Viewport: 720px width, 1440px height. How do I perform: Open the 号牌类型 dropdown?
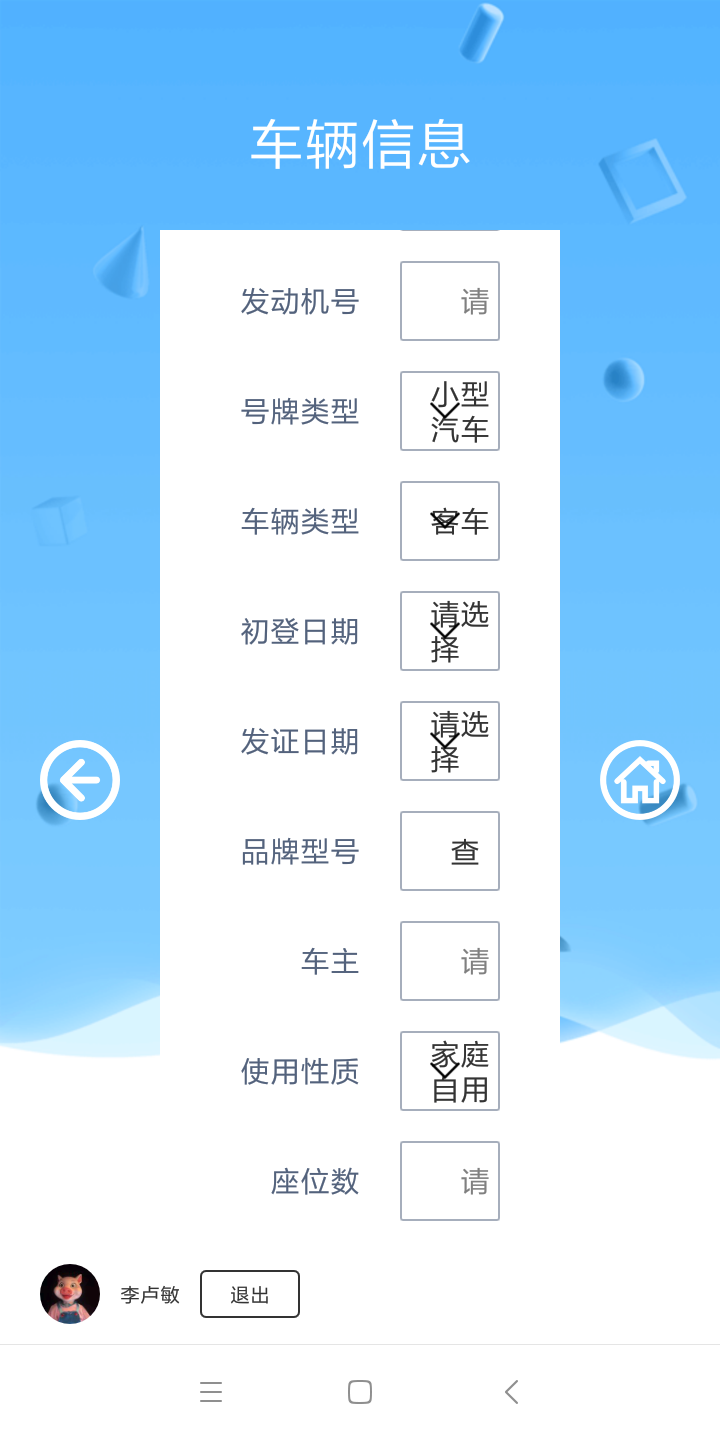point(450,411)
